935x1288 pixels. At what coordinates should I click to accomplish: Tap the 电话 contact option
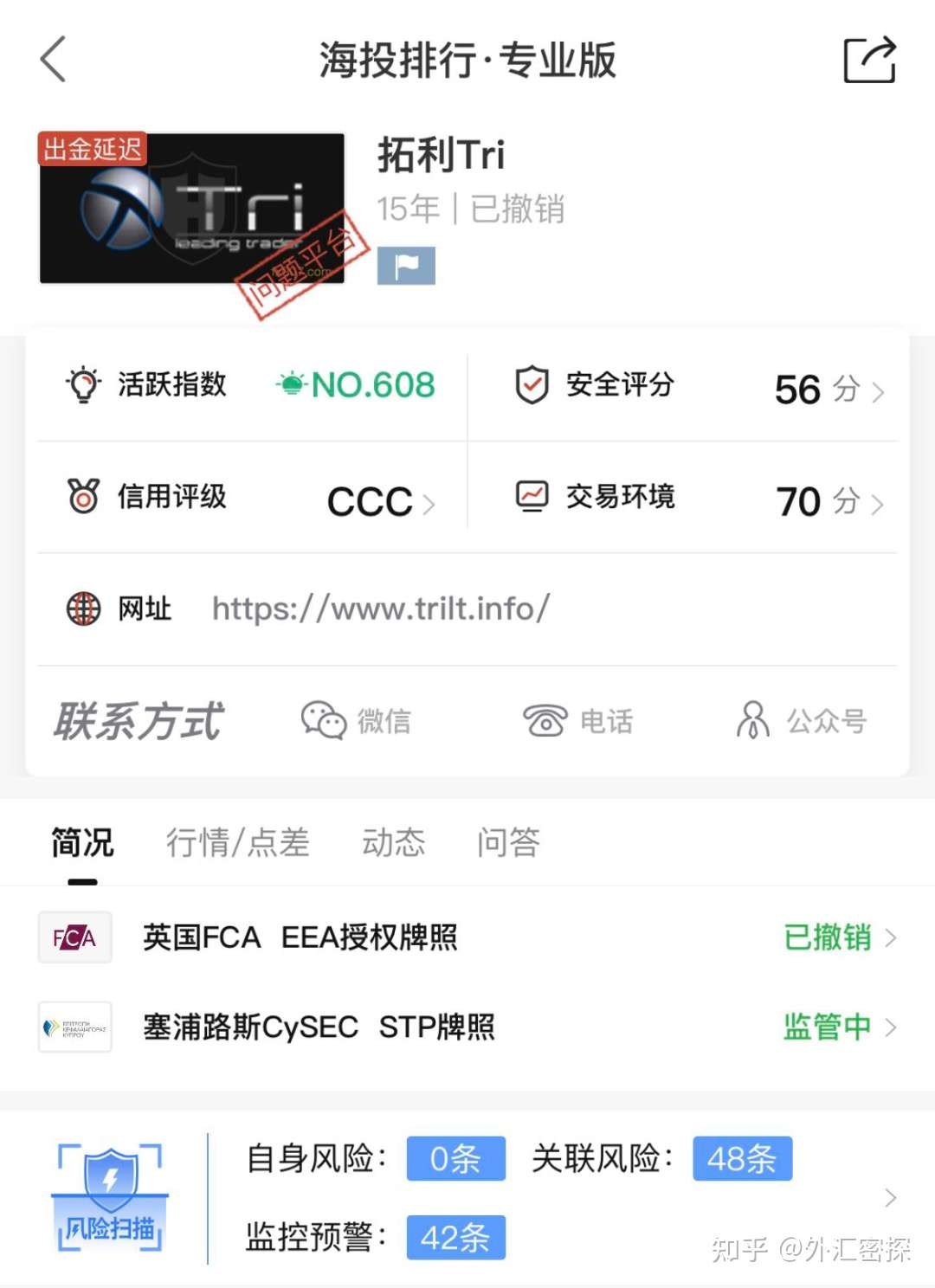[x=577, y=720]
